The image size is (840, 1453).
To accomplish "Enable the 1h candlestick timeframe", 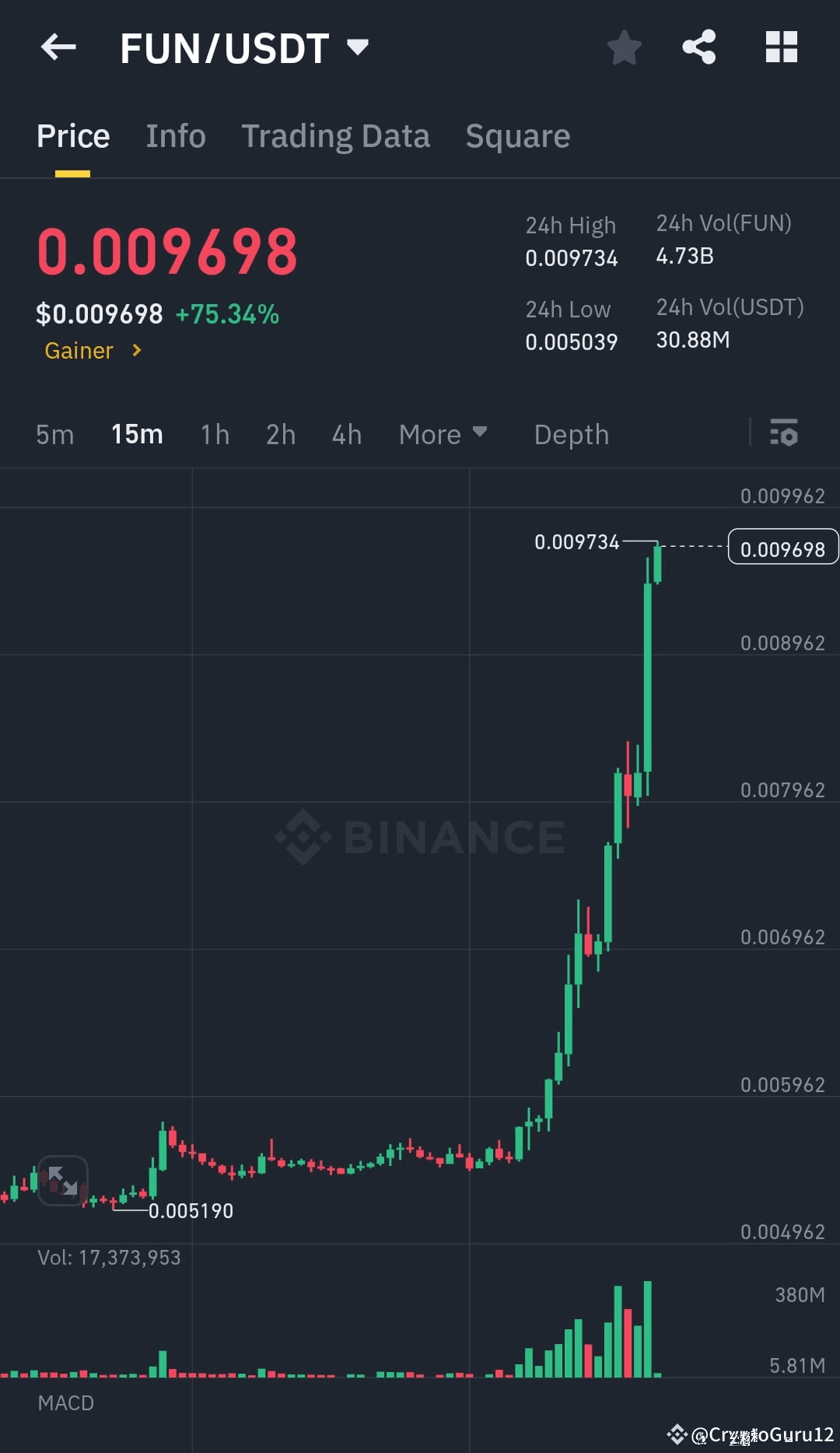I will 215,434.
